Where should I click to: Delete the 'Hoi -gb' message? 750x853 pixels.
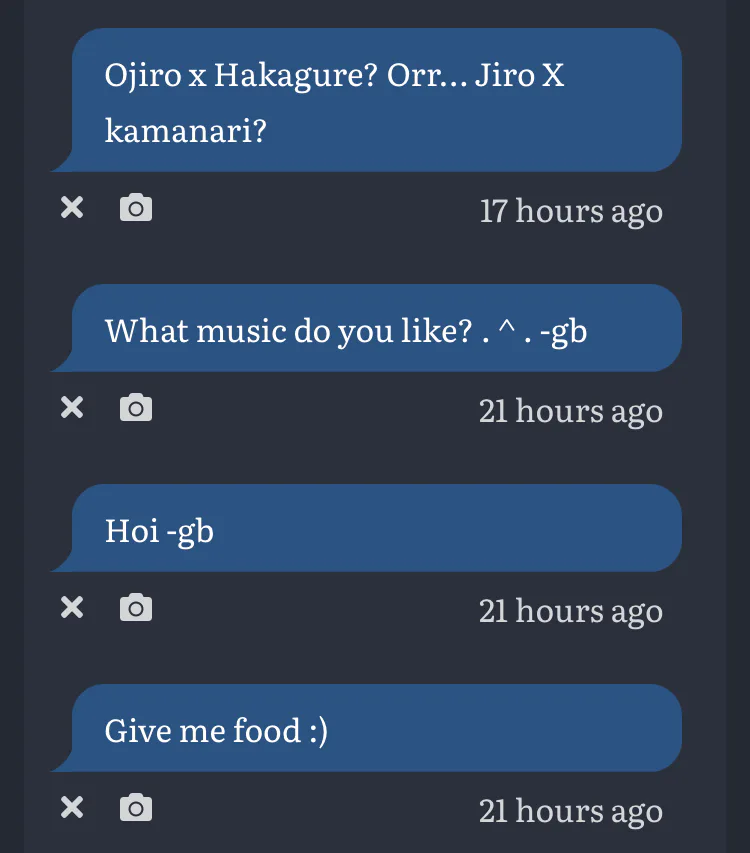point(72,608)
